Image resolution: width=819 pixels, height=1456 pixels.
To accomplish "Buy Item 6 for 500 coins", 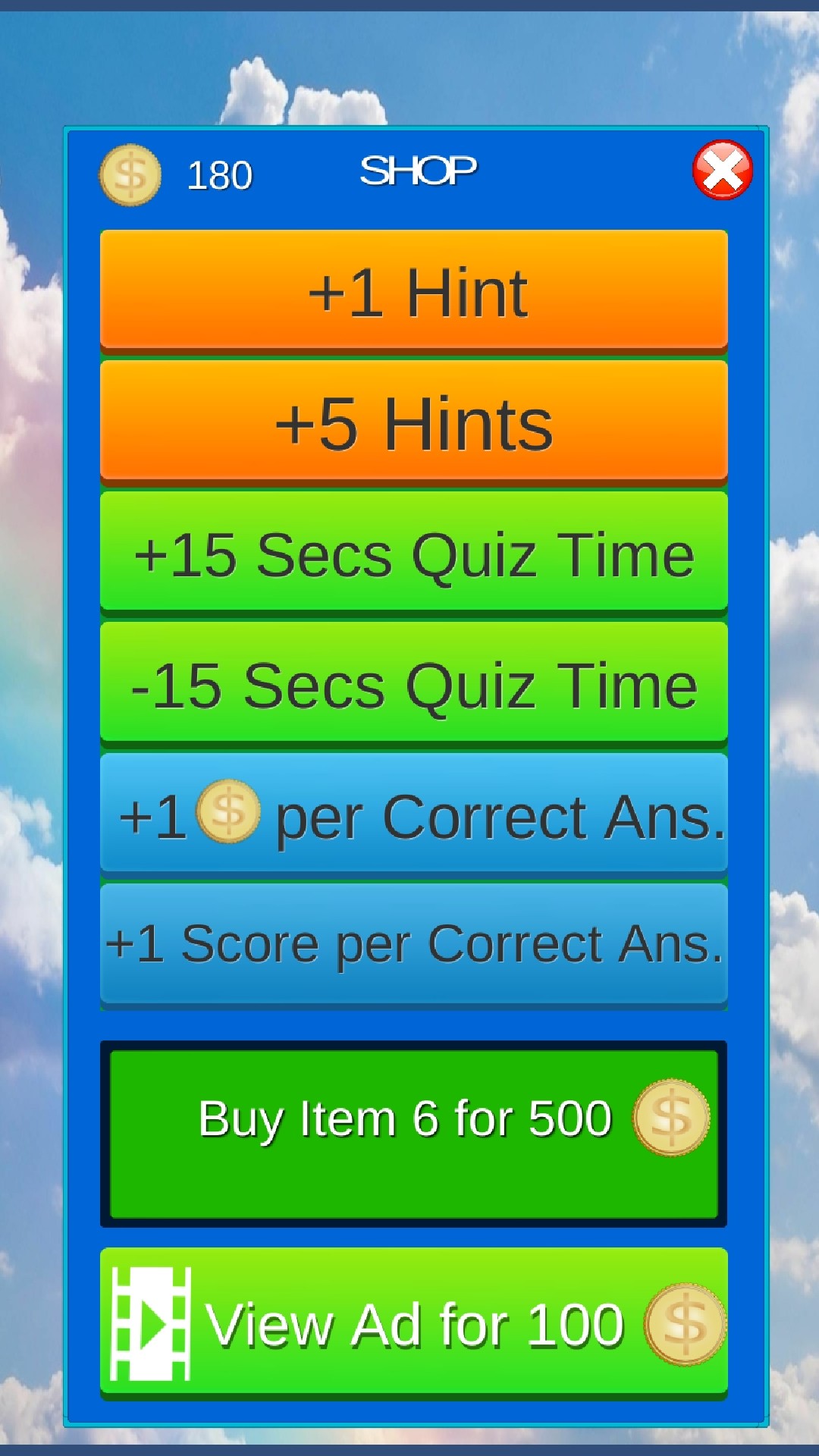I will (414, 1133).
